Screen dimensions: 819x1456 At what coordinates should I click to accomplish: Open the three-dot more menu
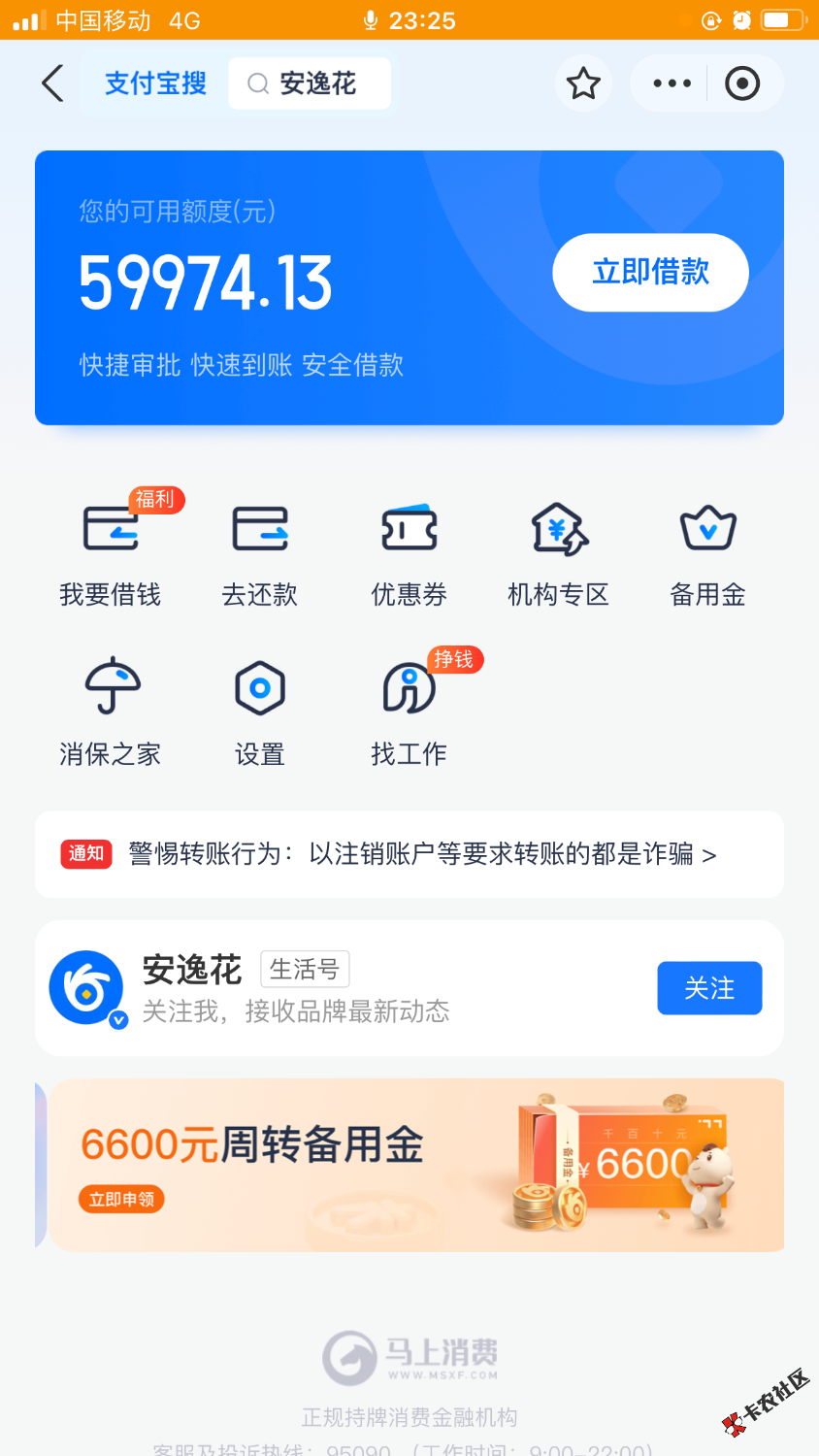point(672,83)
